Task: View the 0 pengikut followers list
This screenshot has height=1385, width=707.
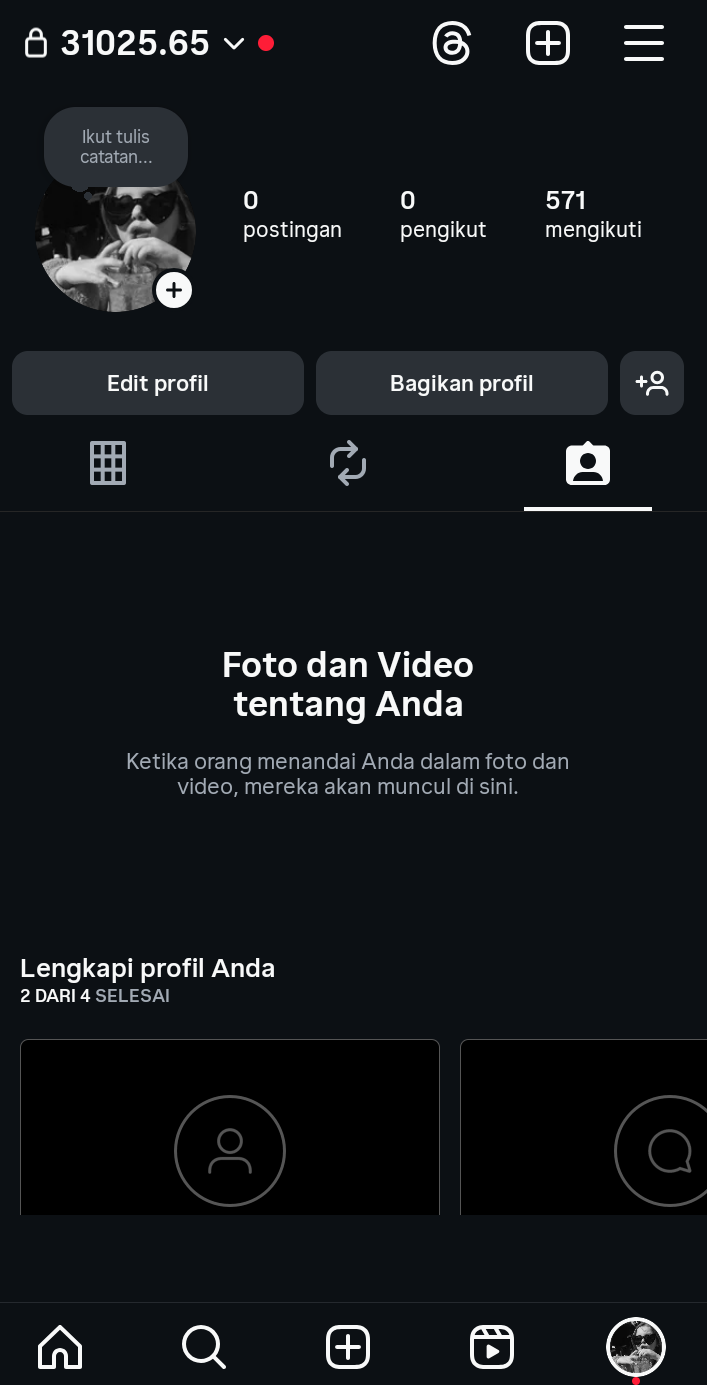Action: coord(443,215)
